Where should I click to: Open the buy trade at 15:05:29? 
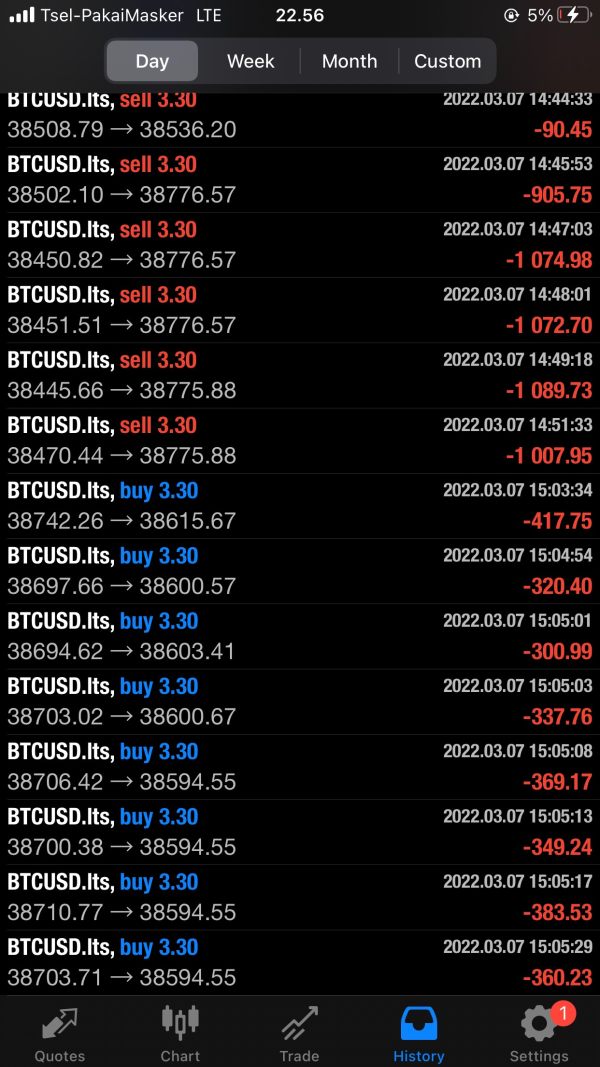[x=300, y=963]
